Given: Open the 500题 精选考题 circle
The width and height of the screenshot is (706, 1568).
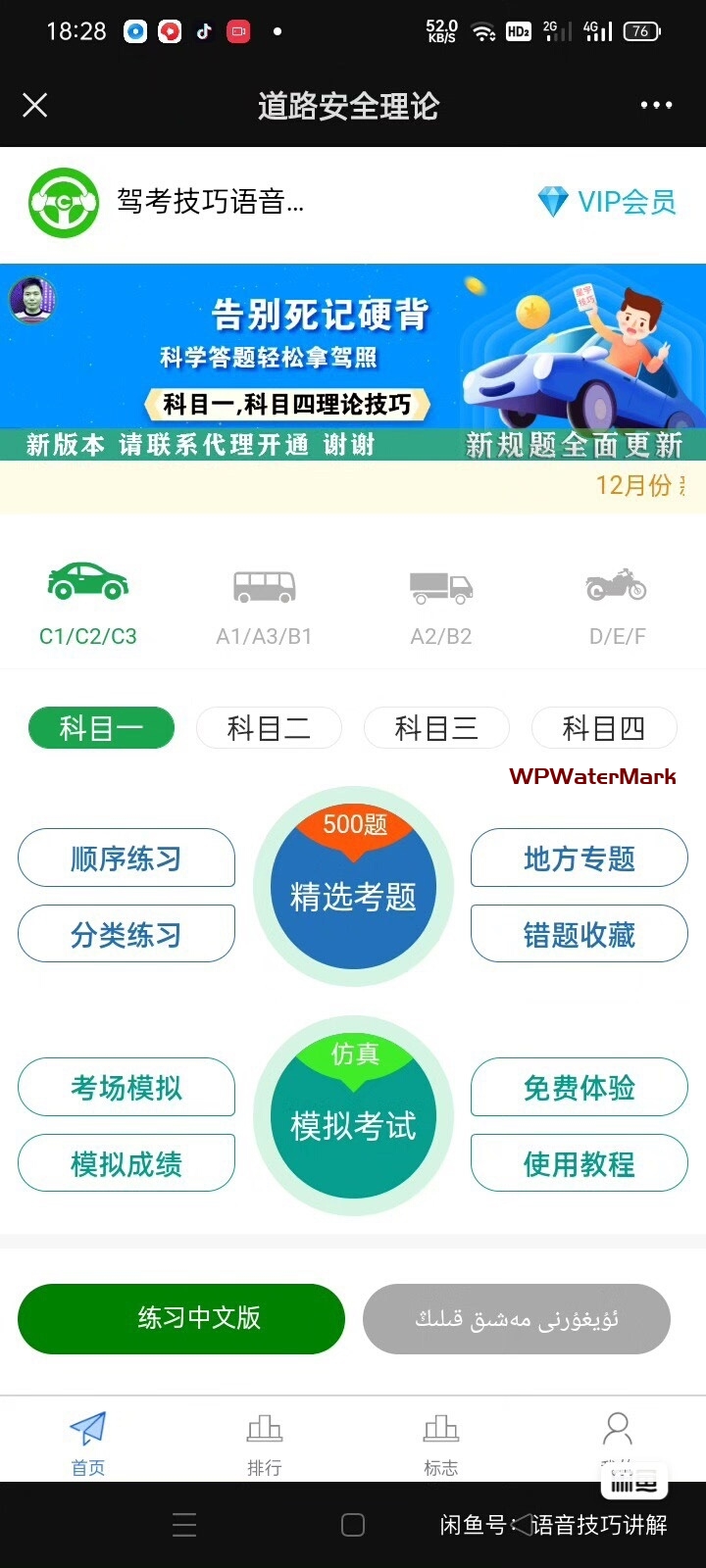Looking at the screenshot, I should tap(353, 887).
